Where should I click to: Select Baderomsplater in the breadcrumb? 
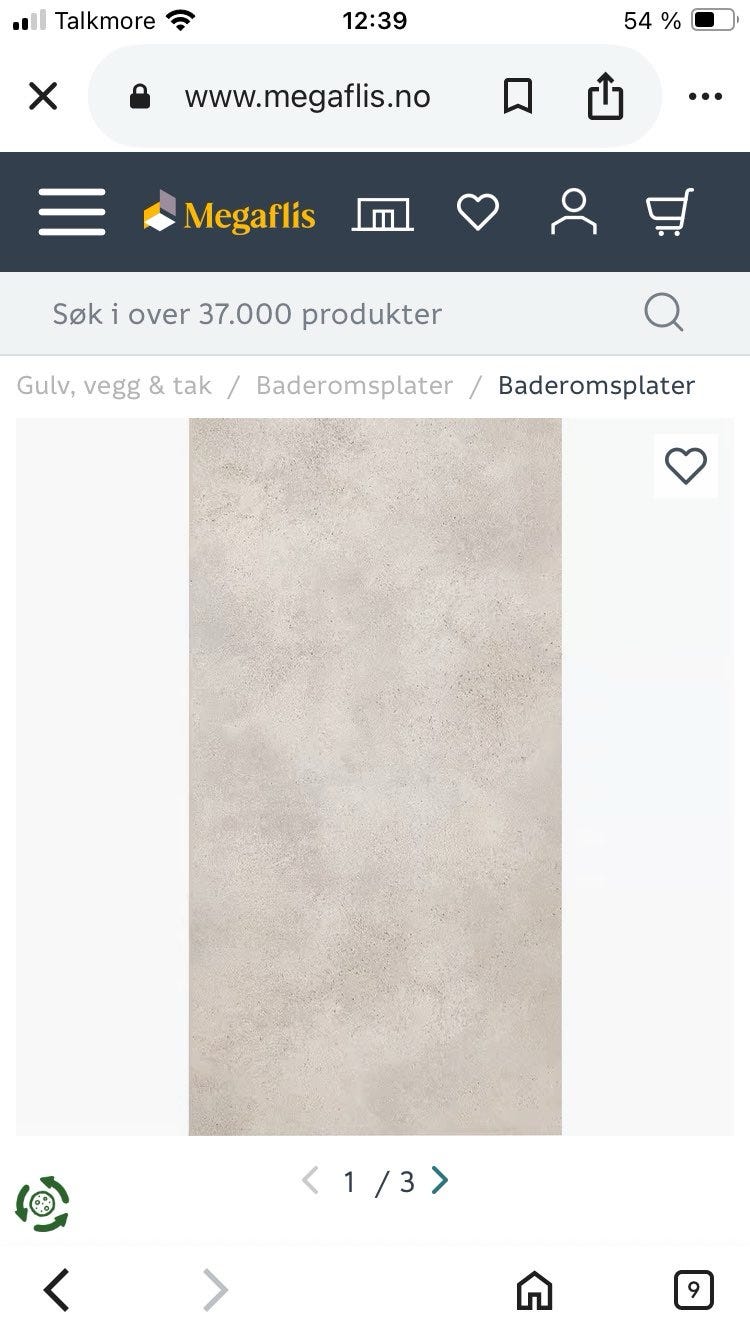point(596,385)
